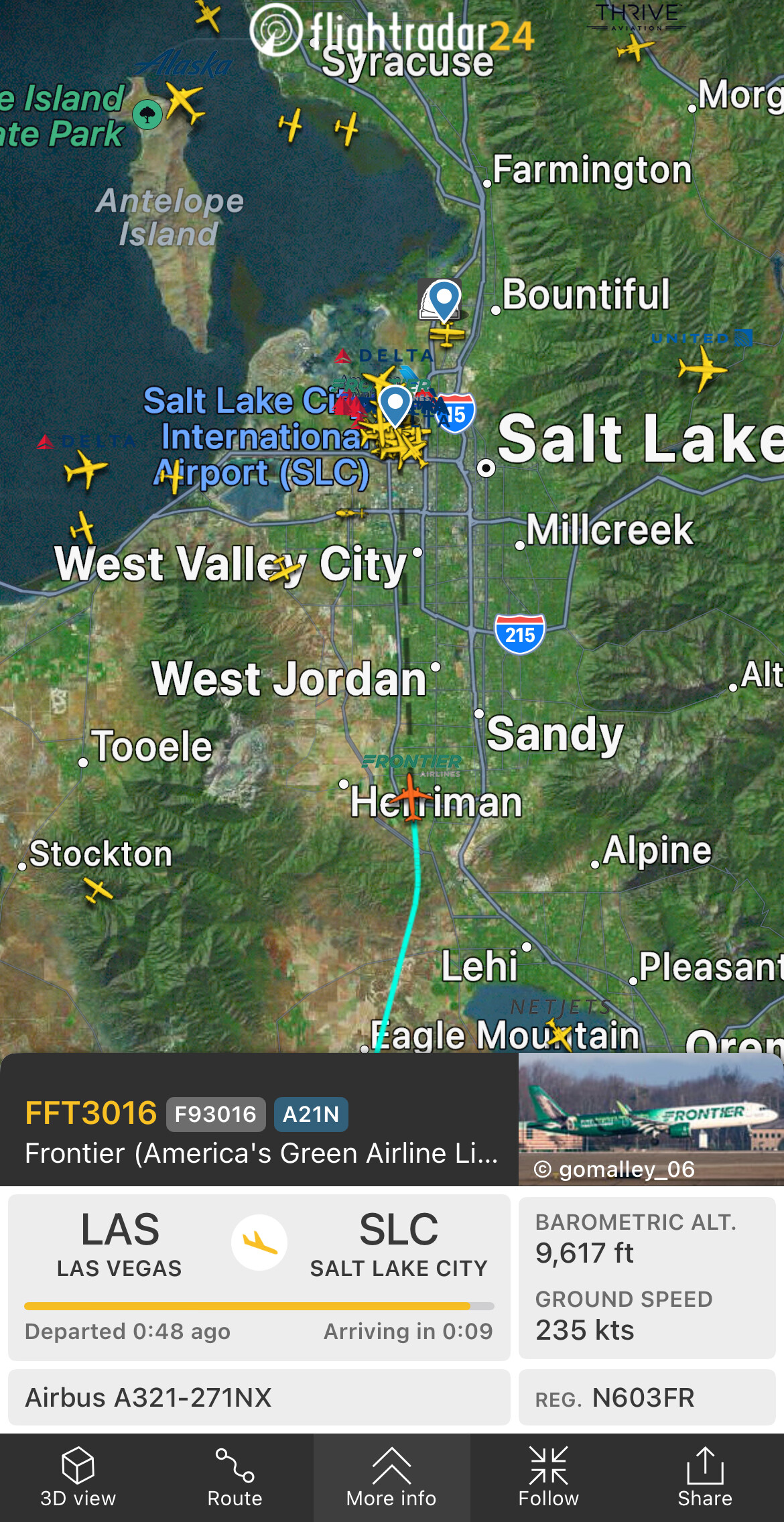Select the NetJets aircraft near Eagle Mountain
The height and width of the screenshot is (1522, 784).
(x=560, y=1034)
